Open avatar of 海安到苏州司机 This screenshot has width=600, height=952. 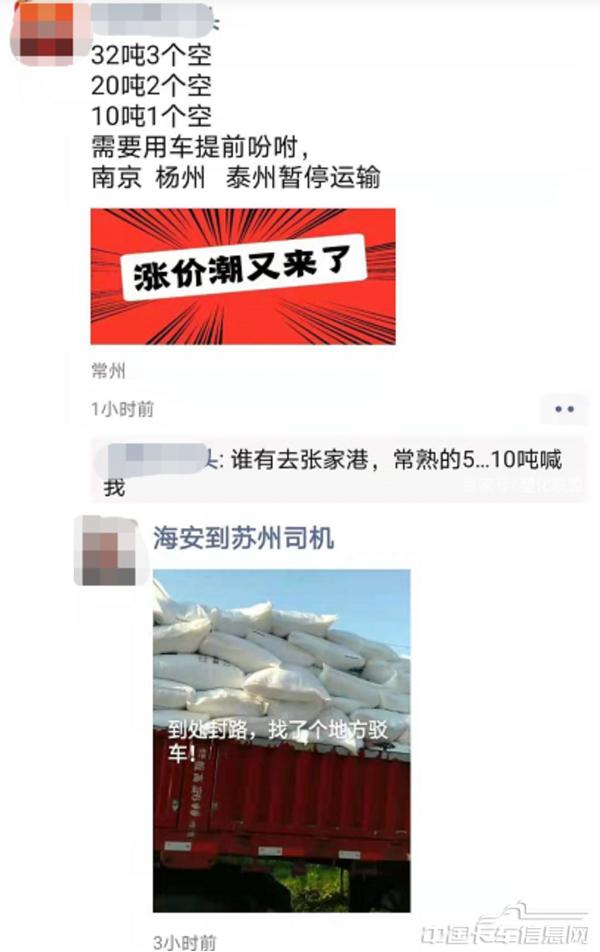click(x=105, y=550)
